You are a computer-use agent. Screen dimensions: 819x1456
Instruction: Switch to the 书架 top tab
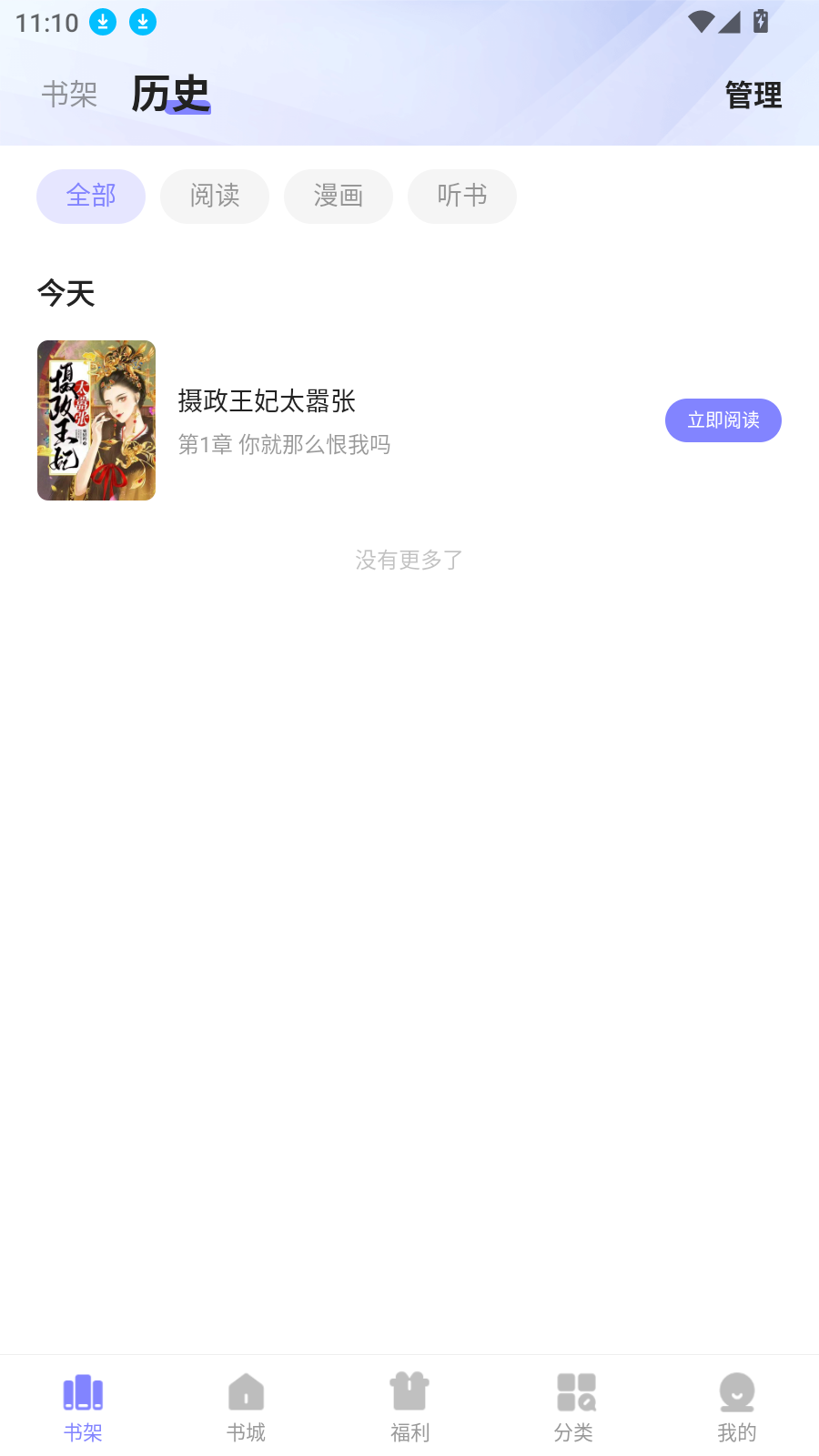pyautogui.click(x=69, y=95)
